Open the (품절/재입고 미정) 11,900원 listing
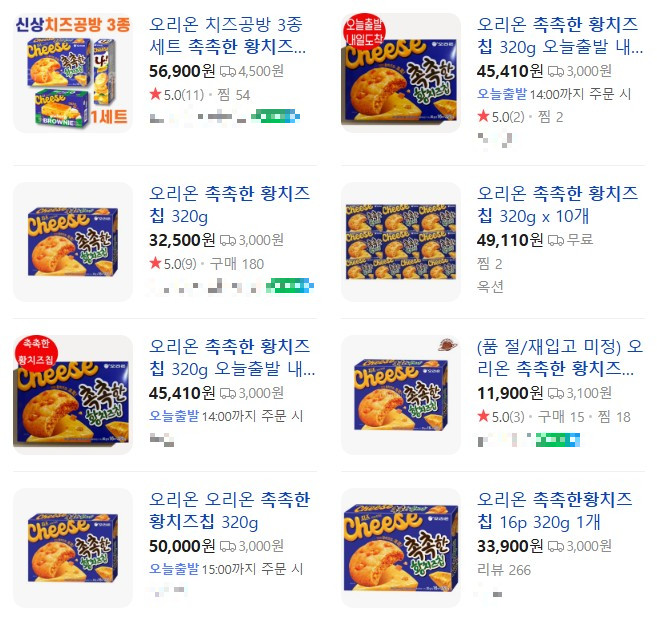657x621 pixels. [556, 358]
